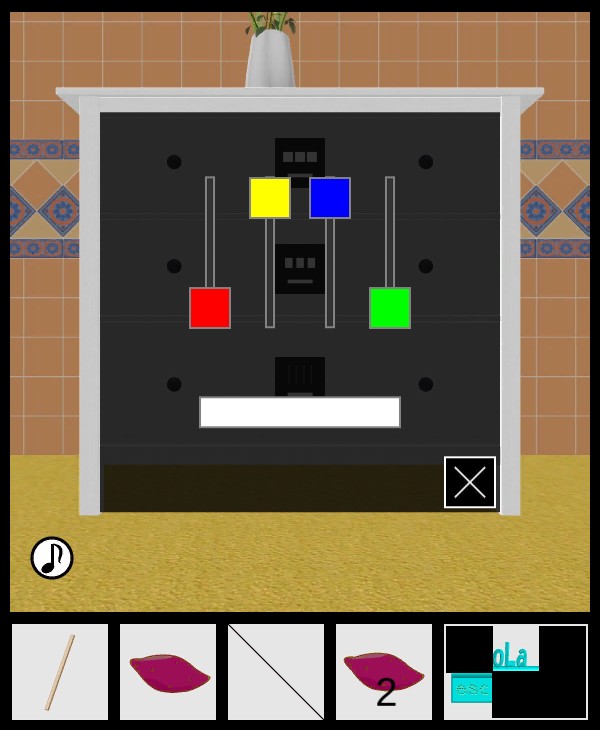Select the empty slashed inventory slot
Screen dimensions: 600x730
tap(276, 672)
